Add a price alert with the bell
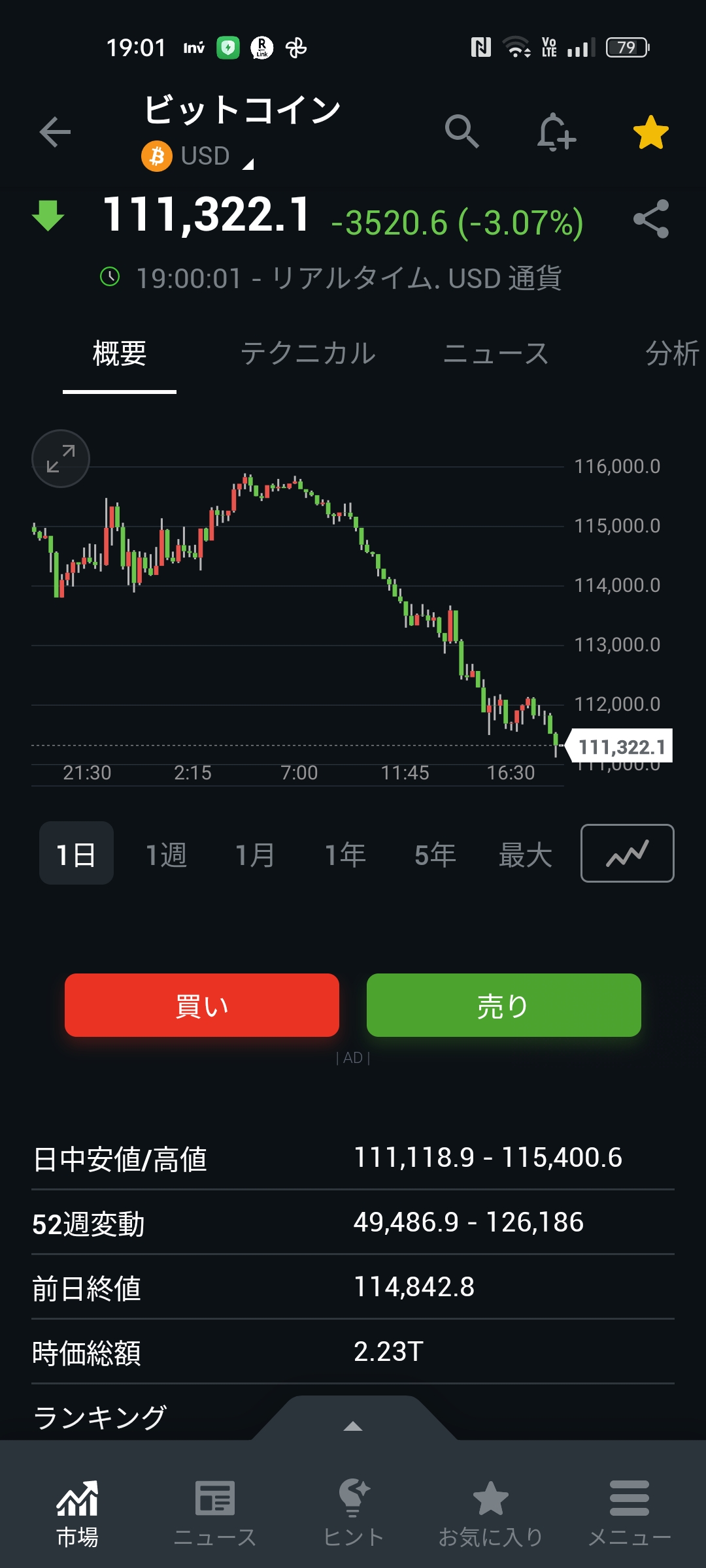Image resolution: width=706 pixels, height=1568 pixels. (556, 133)
